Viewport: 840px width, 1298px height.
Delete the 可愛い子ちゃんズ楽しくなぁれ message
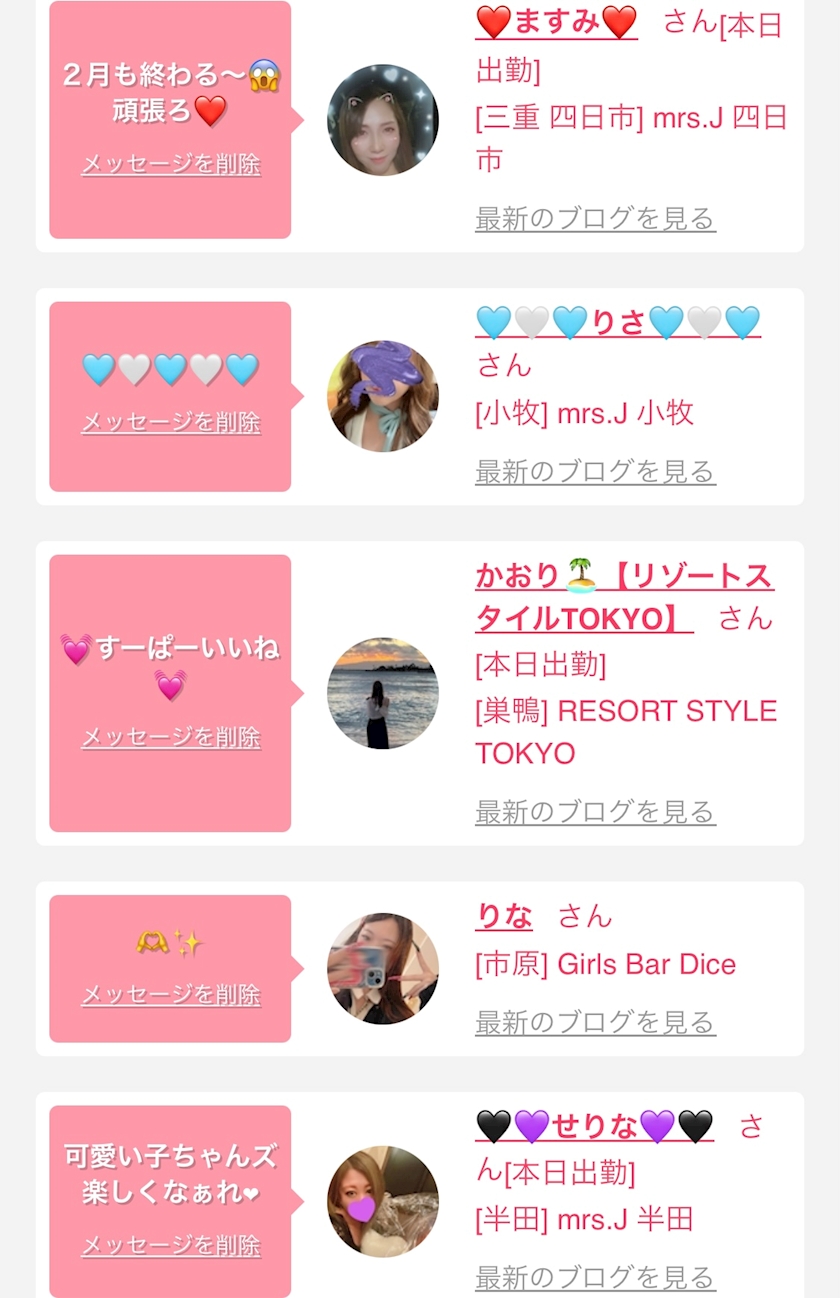[171, 1245]
